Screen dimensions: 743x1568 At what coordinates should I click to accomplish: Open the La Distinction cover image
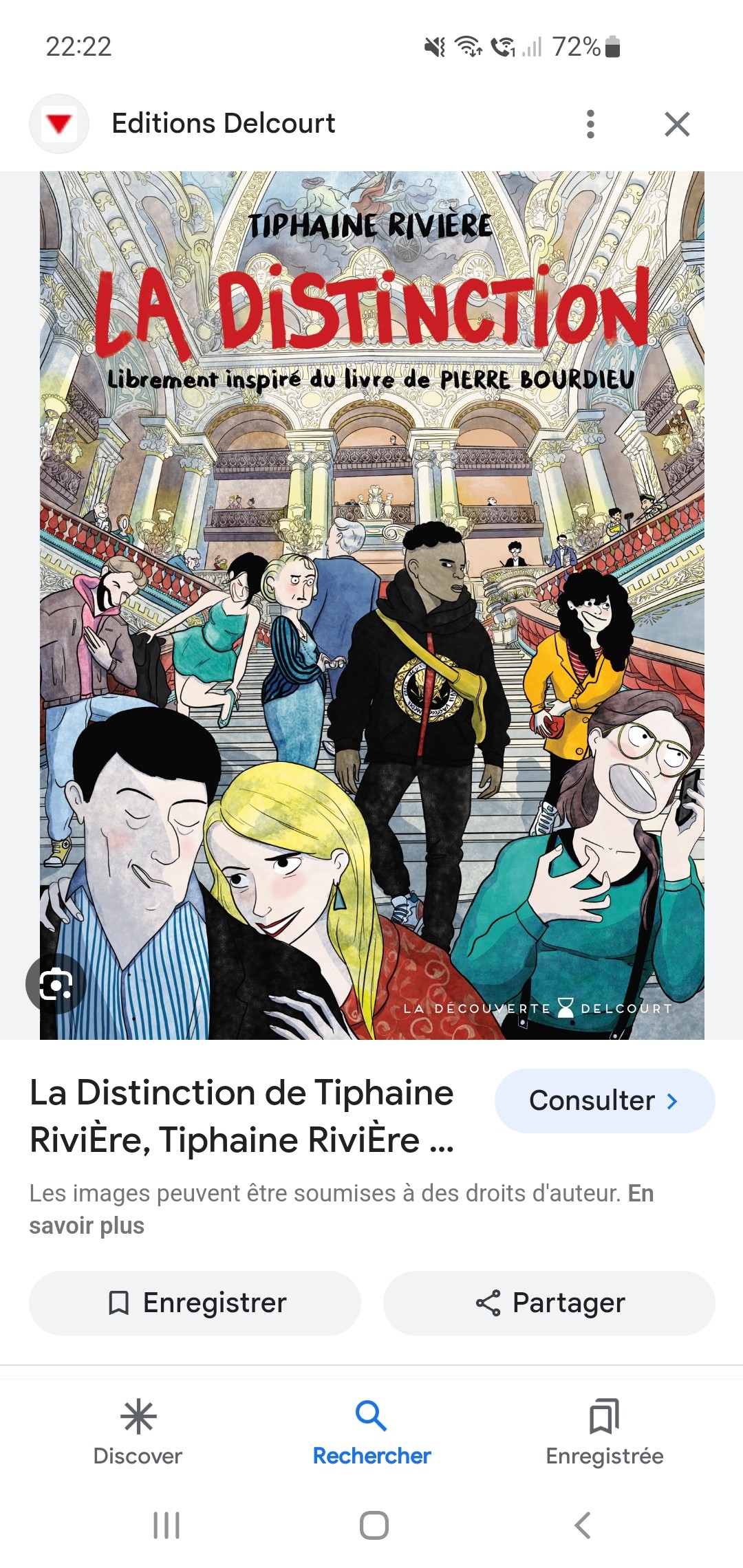[371, 605]
